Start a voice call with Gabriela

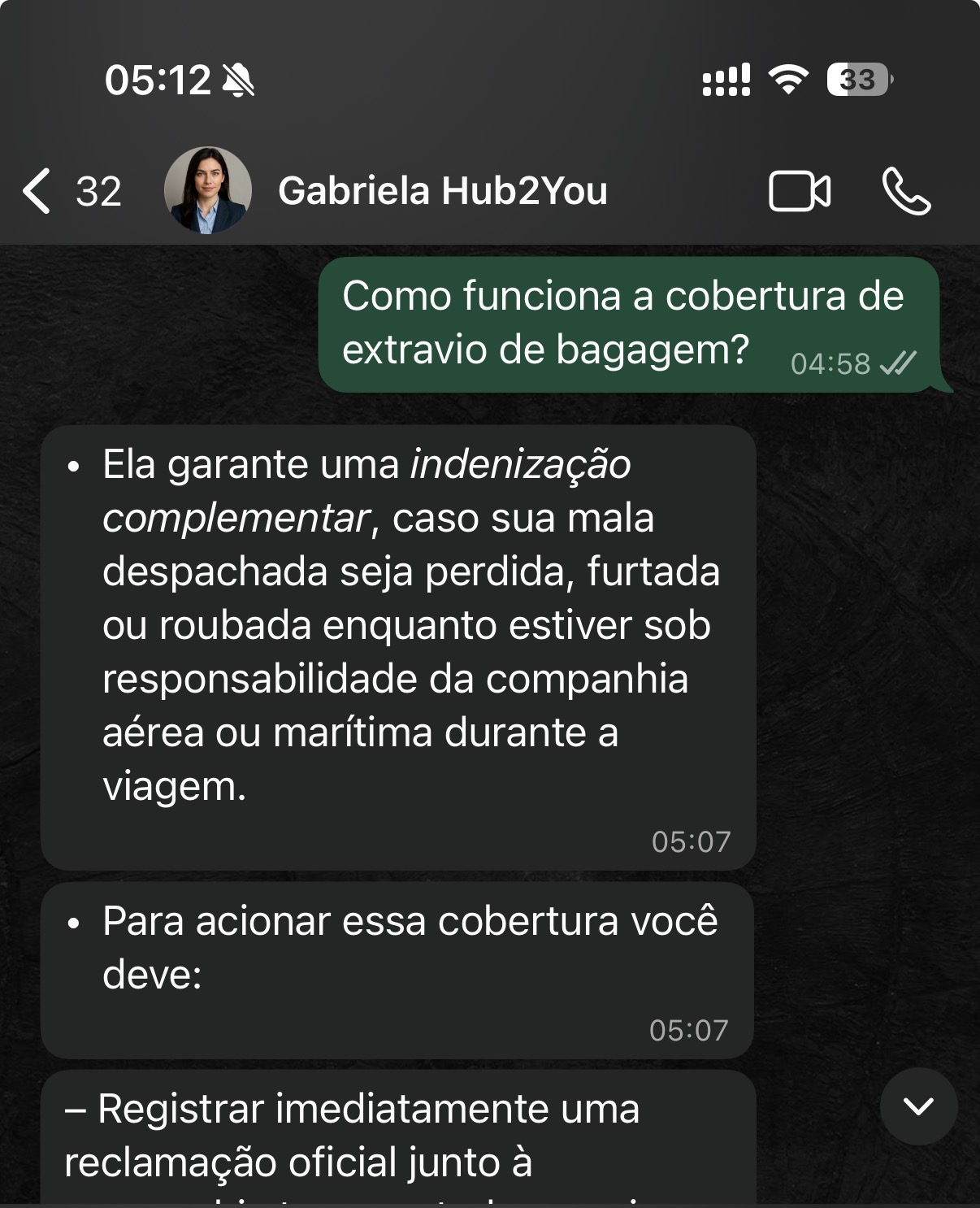click(x=908, y=192)
